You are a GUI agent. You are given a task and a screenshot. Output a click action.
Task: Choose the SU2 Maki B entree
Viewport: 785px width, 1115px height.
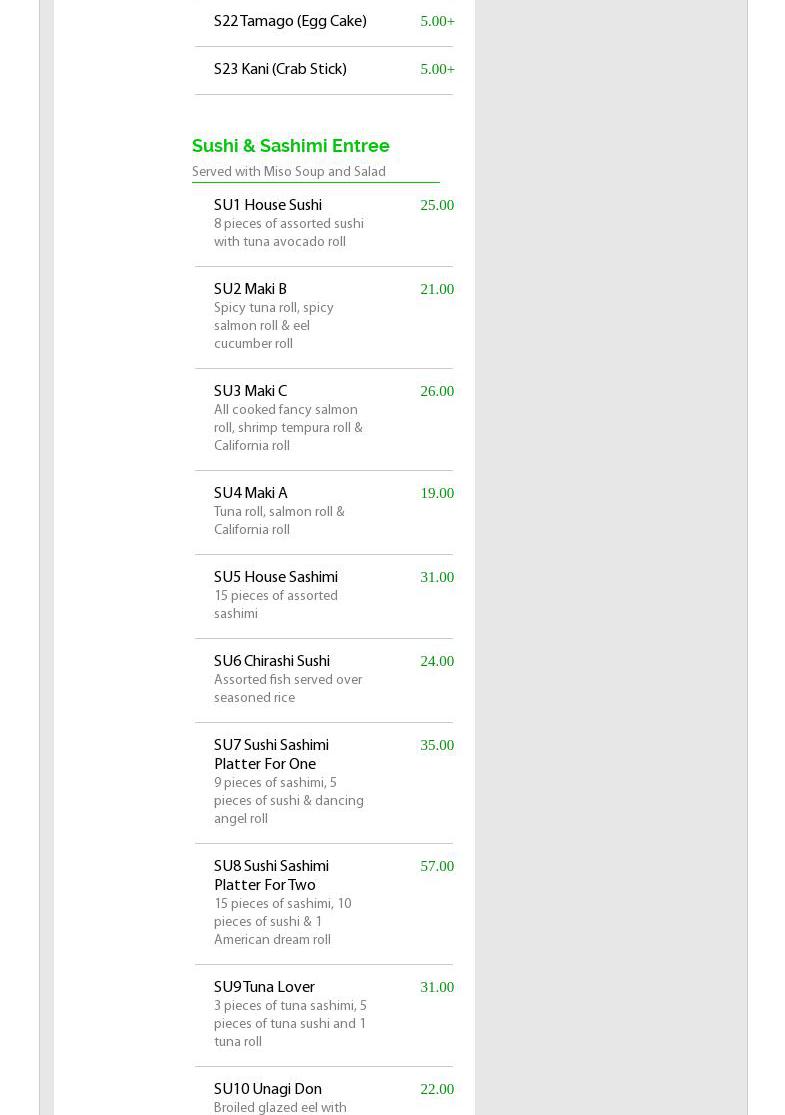[250, 290]
